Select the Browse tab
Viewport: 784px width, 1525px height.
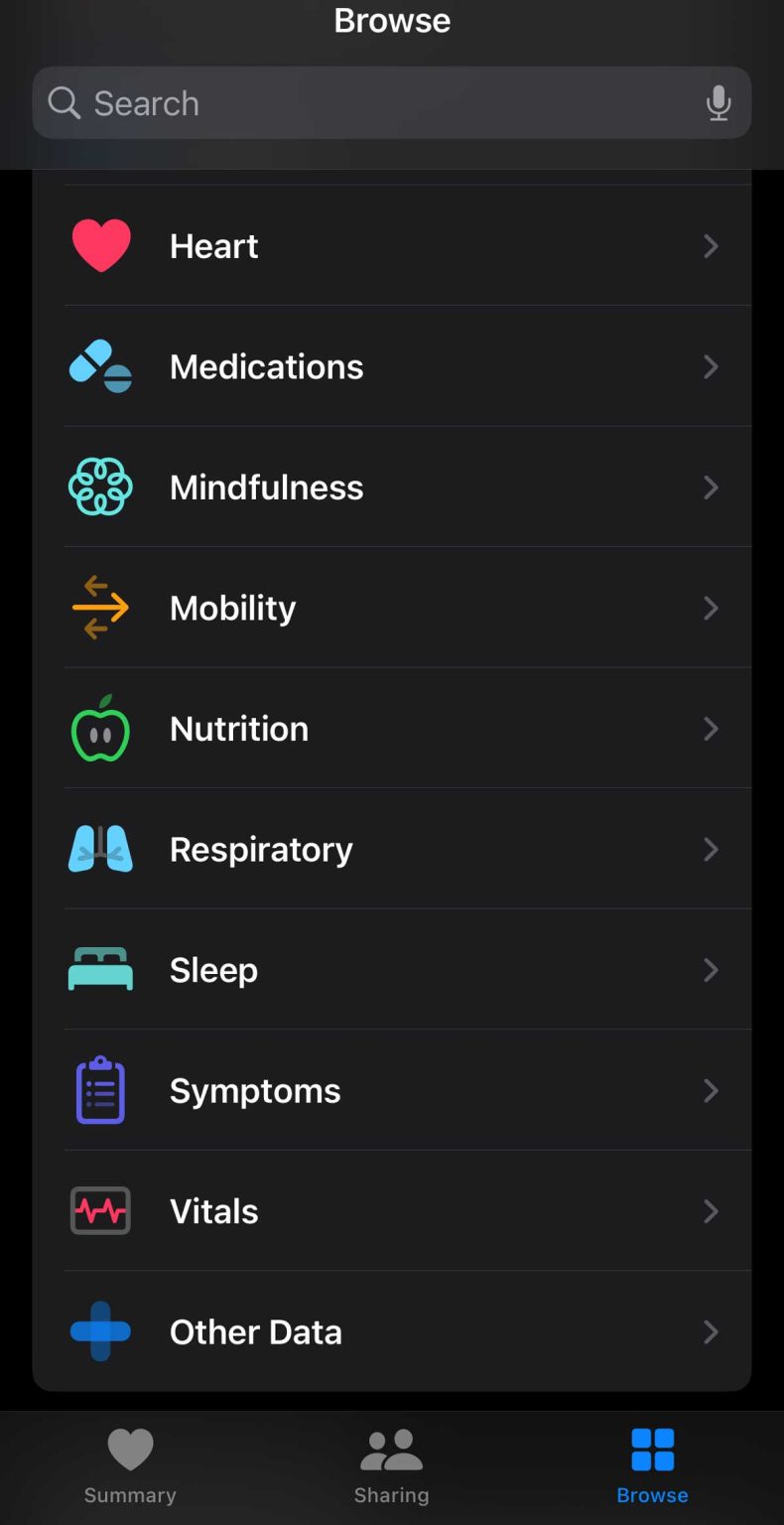point(652,1465)
